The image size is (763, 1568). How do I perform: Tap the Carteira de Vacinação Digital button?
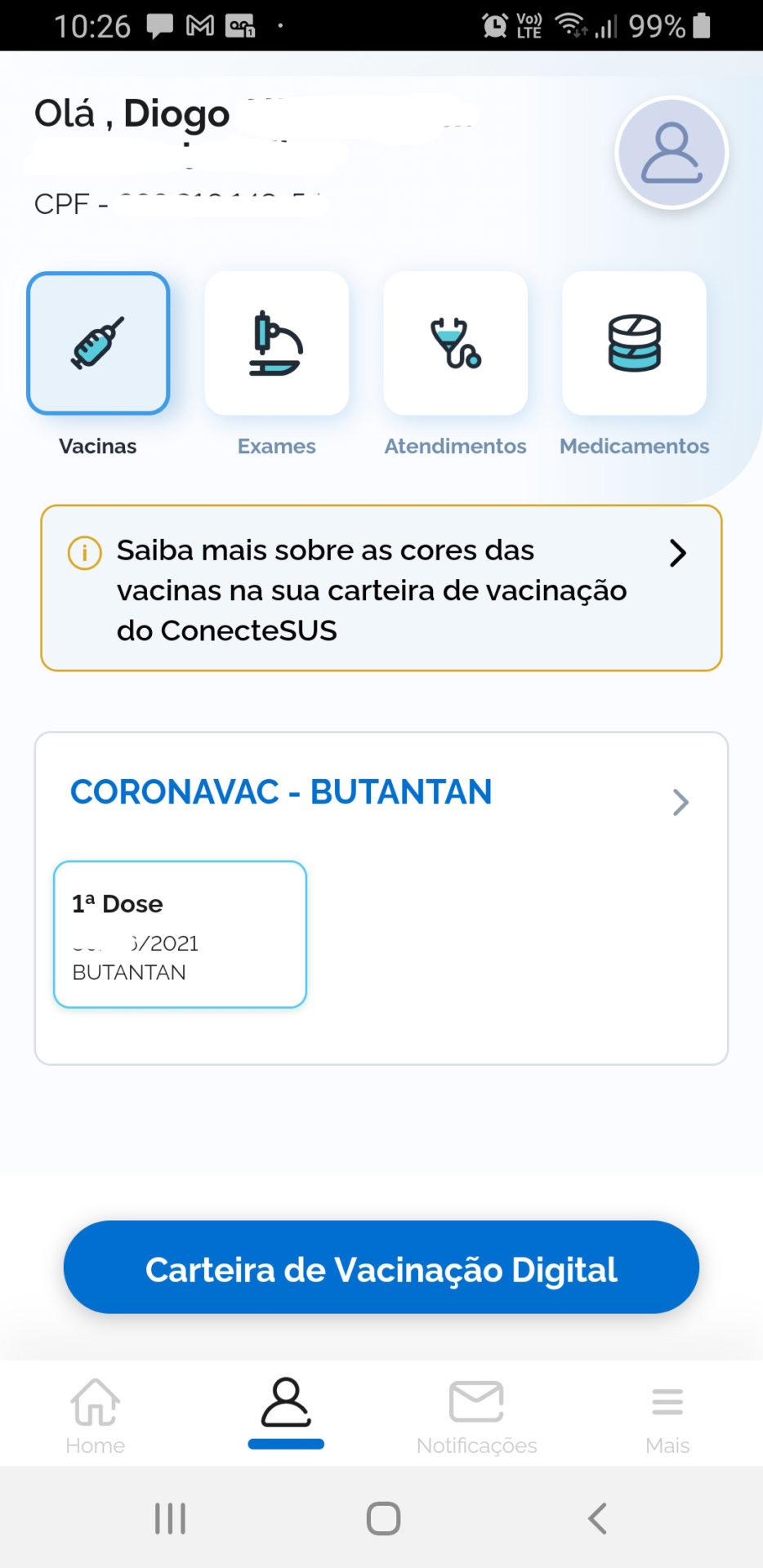(381, 1267)
